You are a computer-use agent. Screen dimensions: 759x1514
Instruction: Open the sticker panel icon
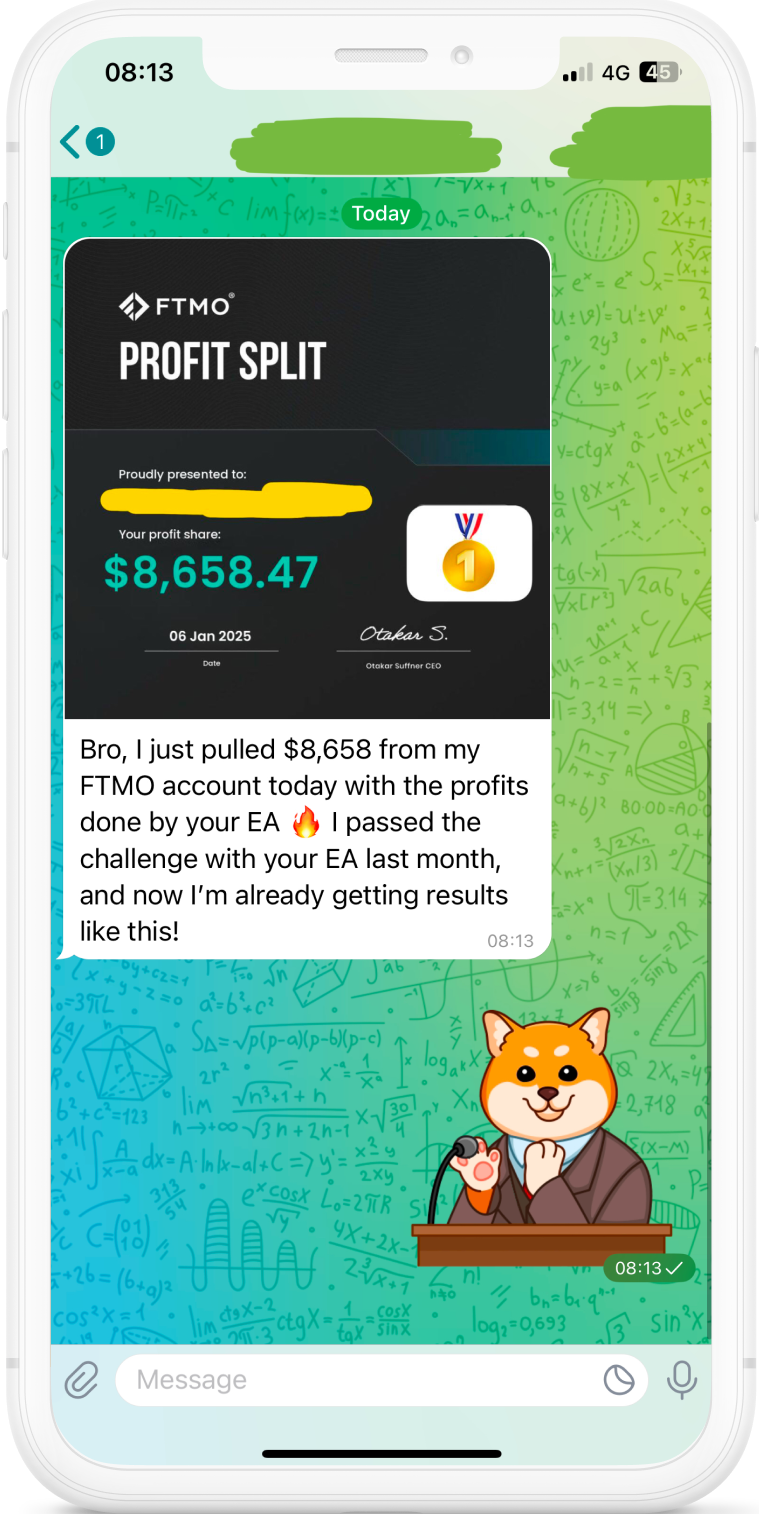click(619, 1380)
